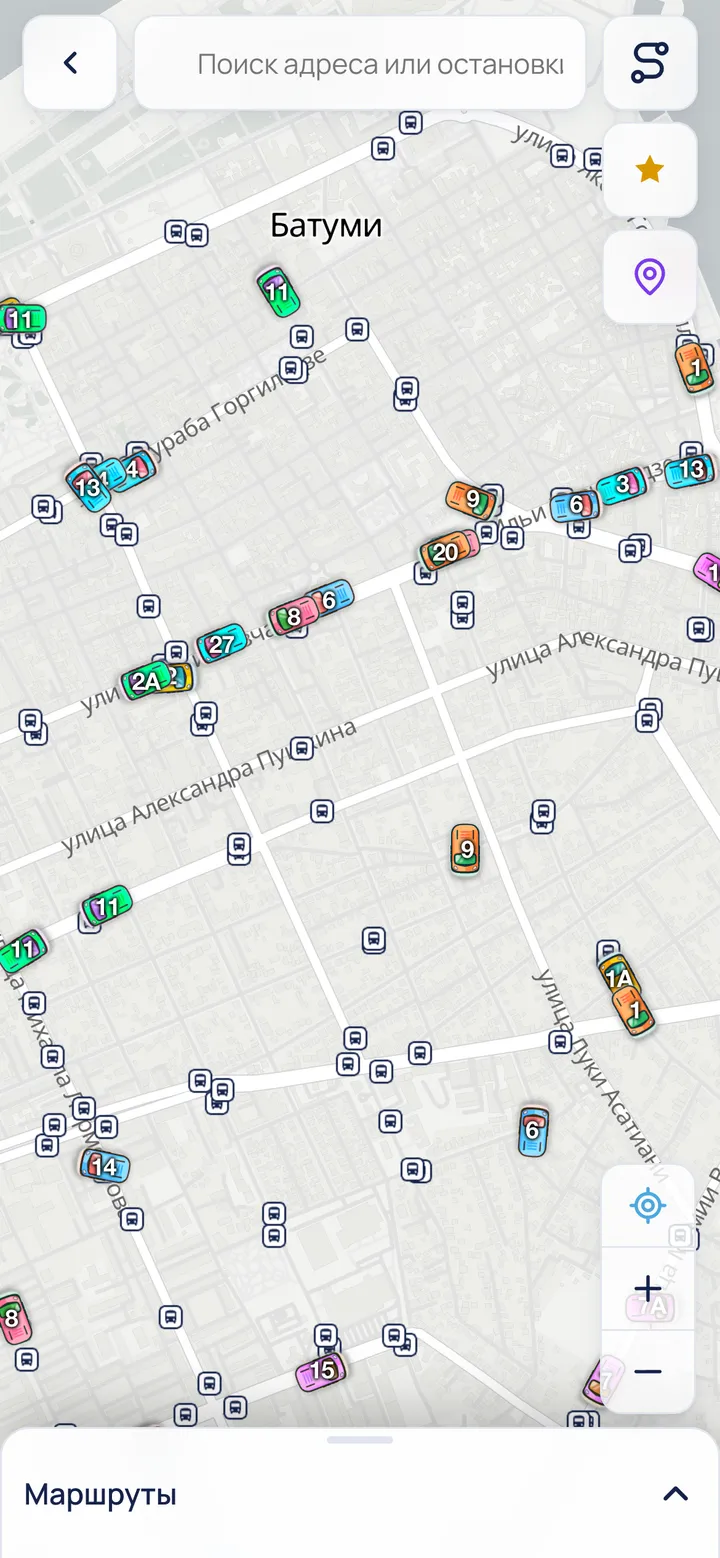Open the route planner icon
Image resolution: width=720 pixels, height=1558 pixels.
[x=650, y=63]
